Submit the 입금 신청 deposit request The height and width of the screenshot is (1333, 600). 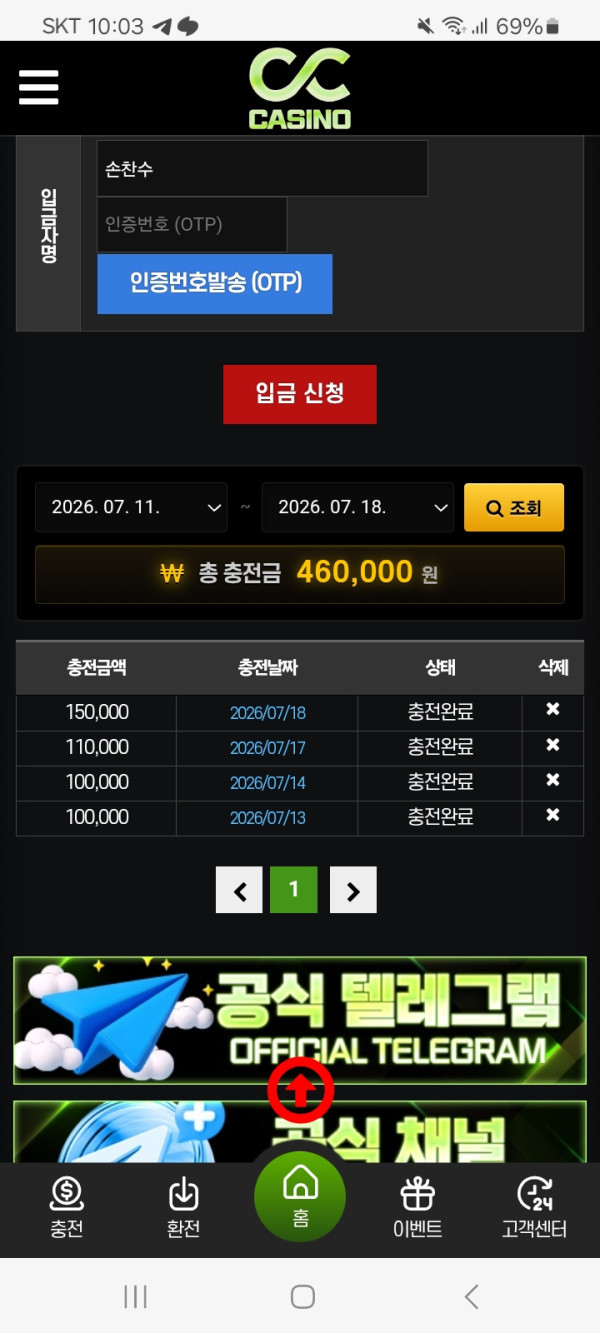300,394
